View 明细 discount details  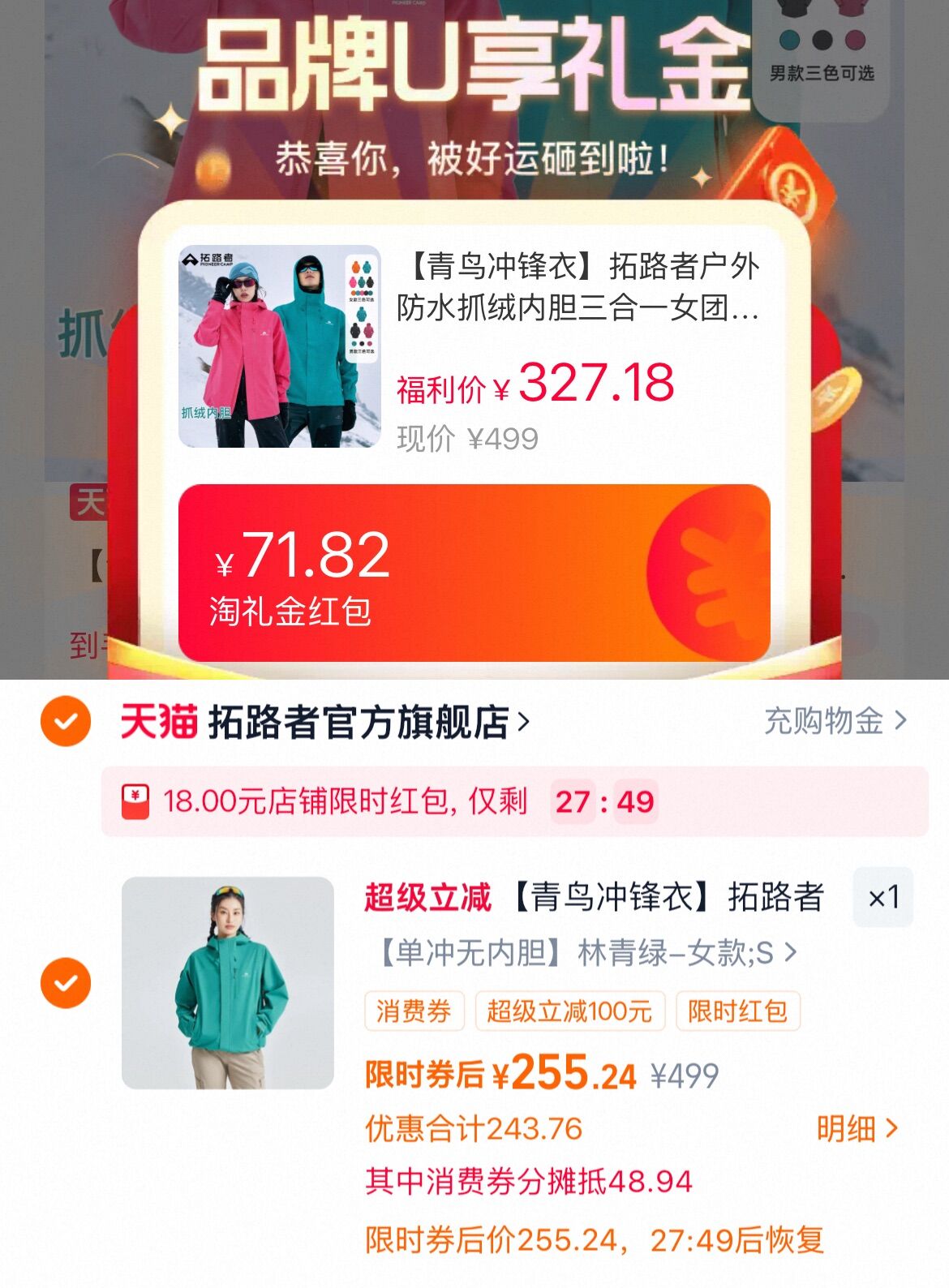click(x=857, y=1128)
